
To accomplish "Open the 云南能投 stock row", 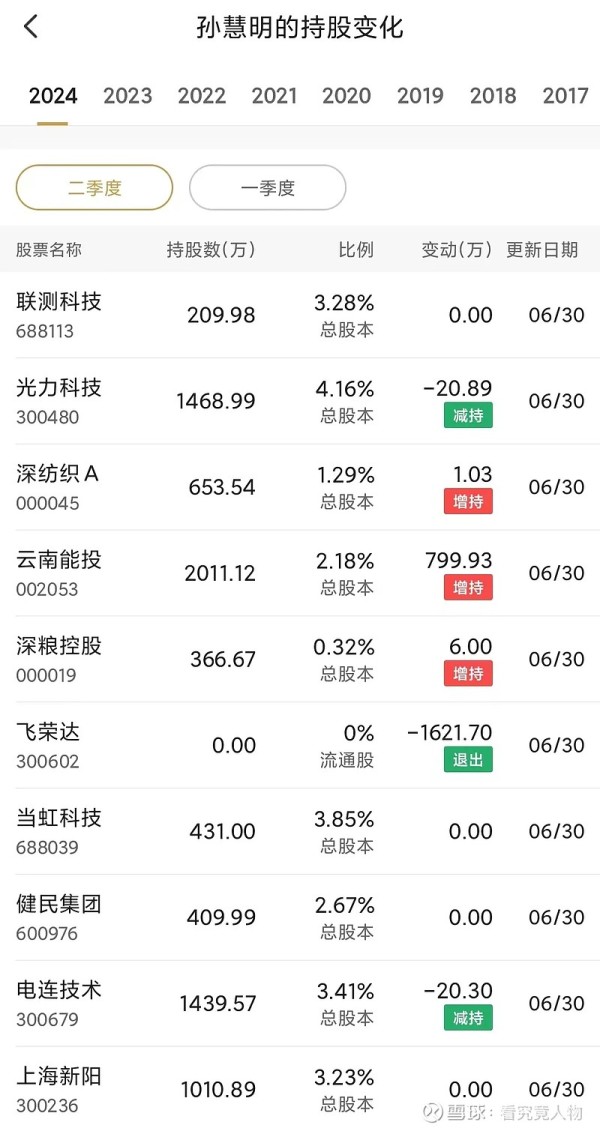I will (x=300, y=573).
